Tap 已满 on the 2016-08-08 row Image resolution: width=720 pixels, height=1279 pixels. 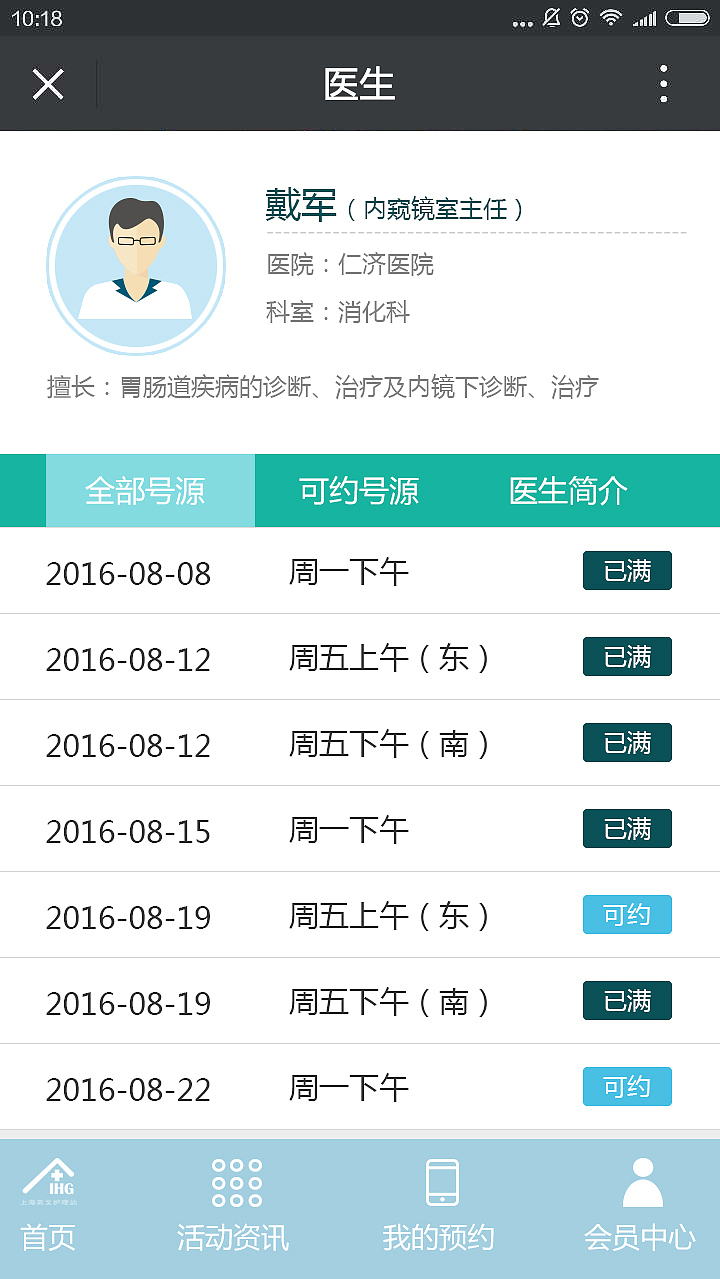(x=627, y=570)
